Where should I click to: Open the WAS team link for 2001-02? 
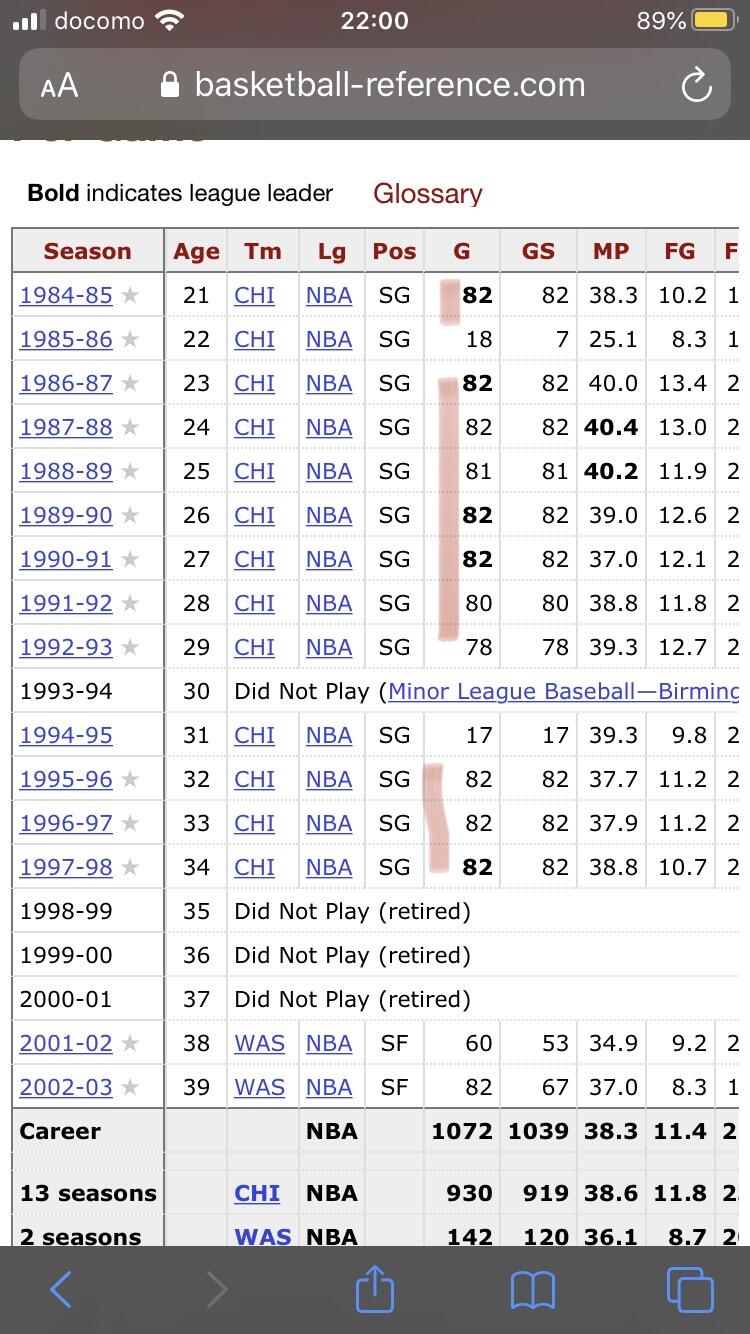click(260, 1043)
